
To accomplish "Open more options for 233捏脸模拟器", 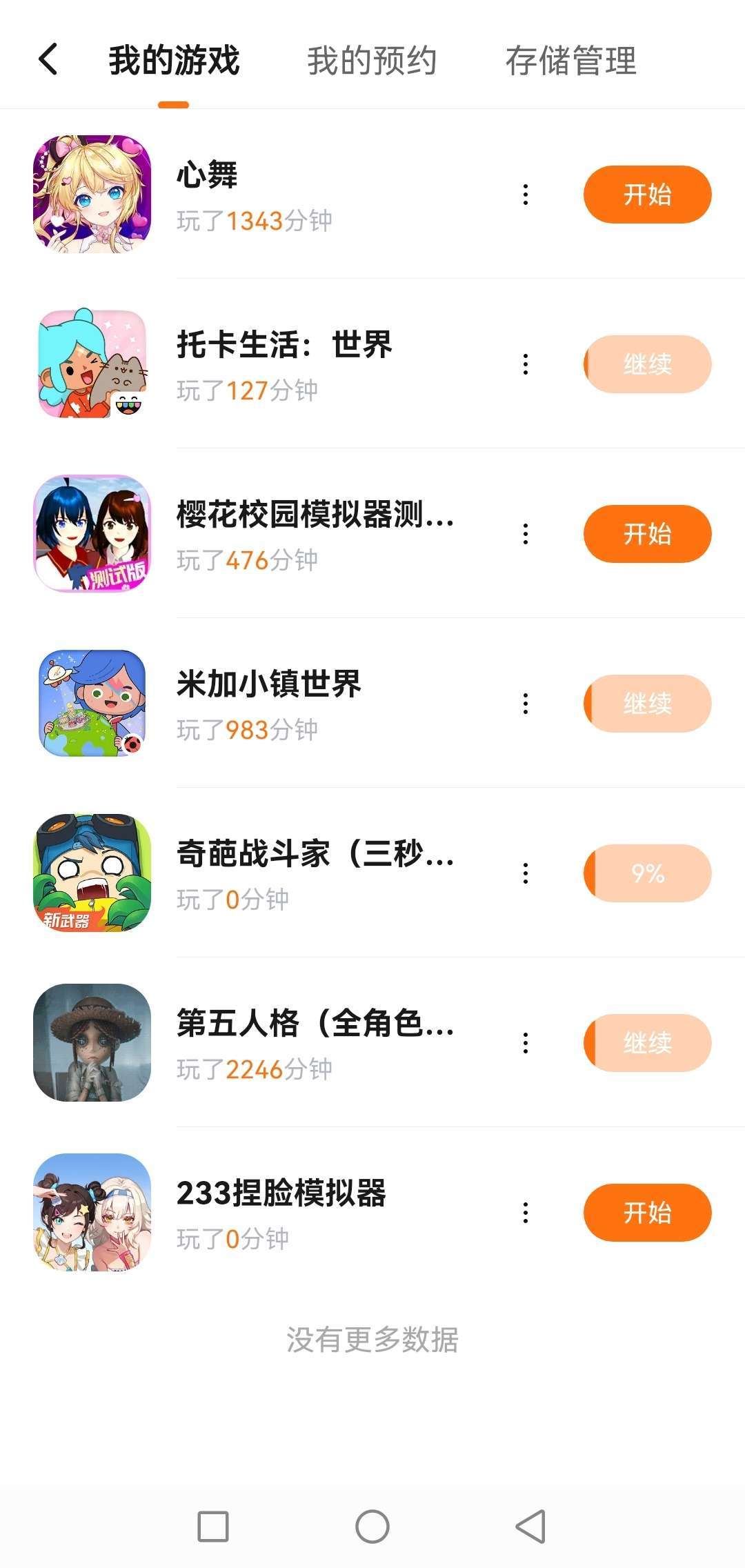I will coord(526,1213).
